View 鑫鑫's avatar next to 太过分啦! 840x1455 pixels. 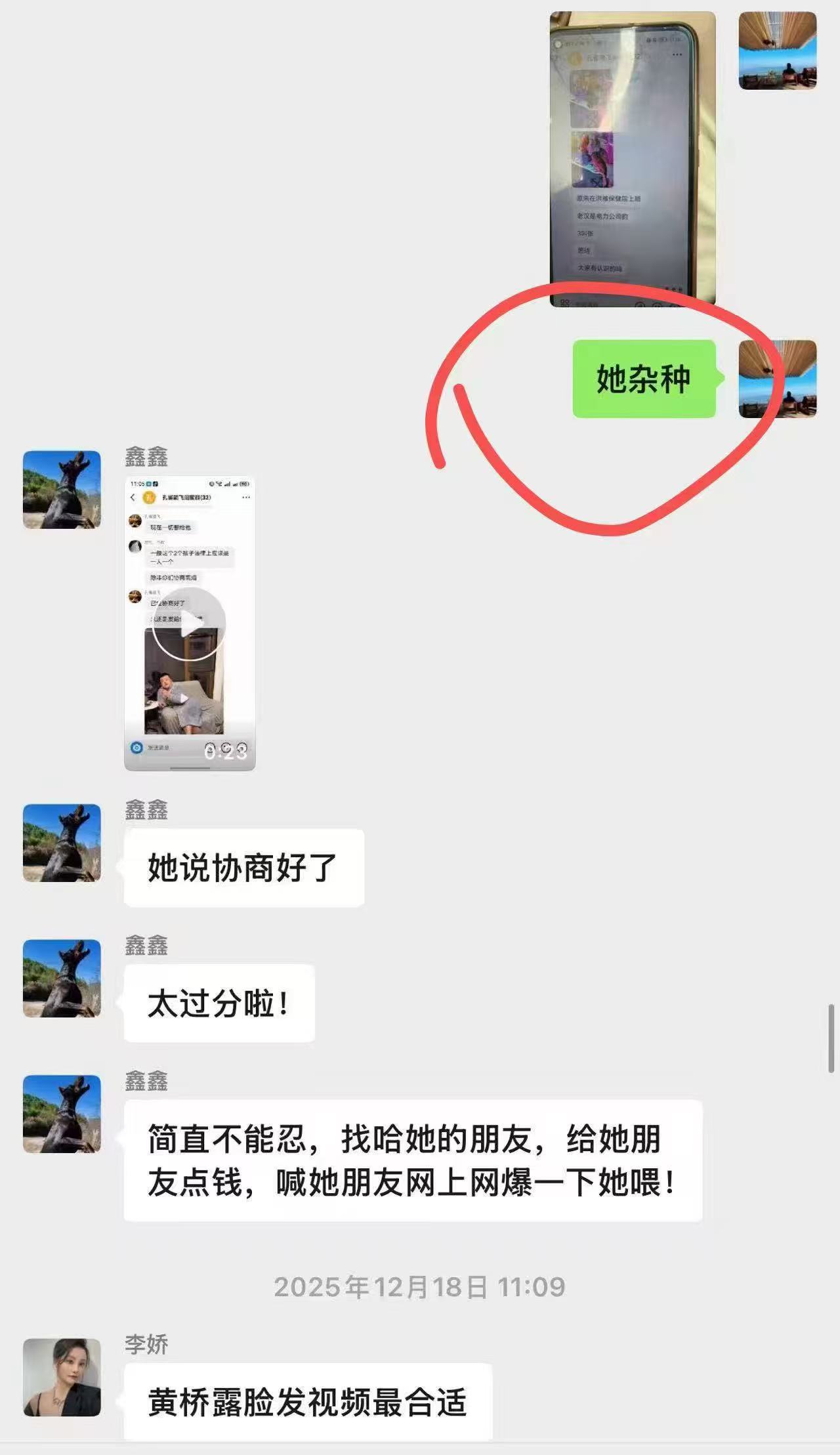pos(62,978)
